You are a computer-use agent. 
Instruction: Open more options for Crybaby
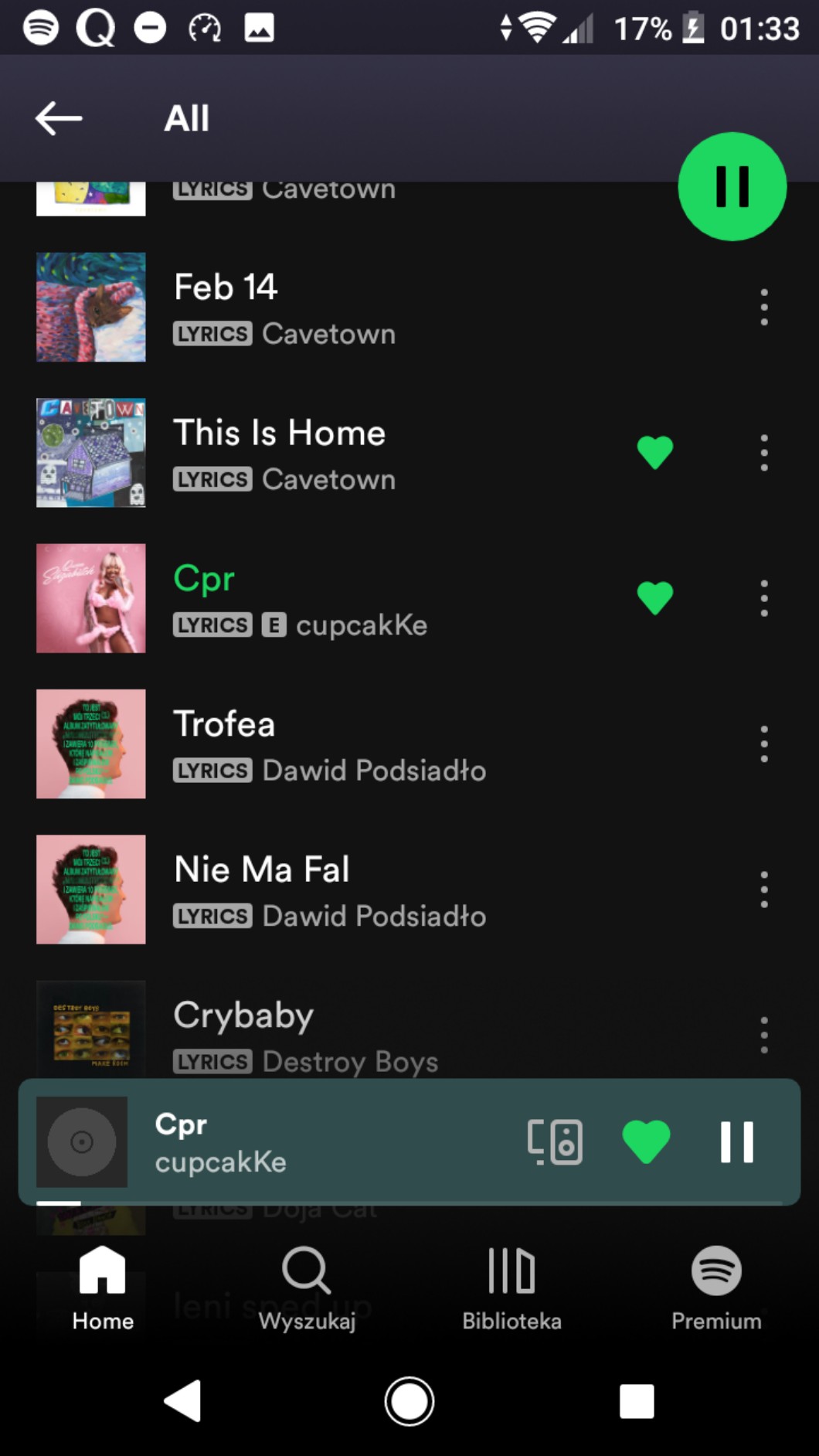pyautogui.click(x=763, y=1035)
